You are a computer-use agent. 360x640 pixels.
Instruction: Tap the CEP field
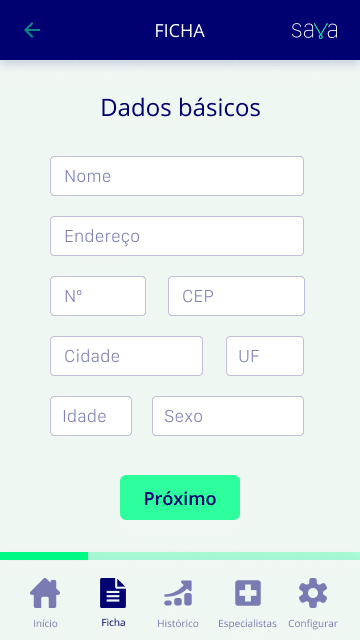(x=236, y=296)
